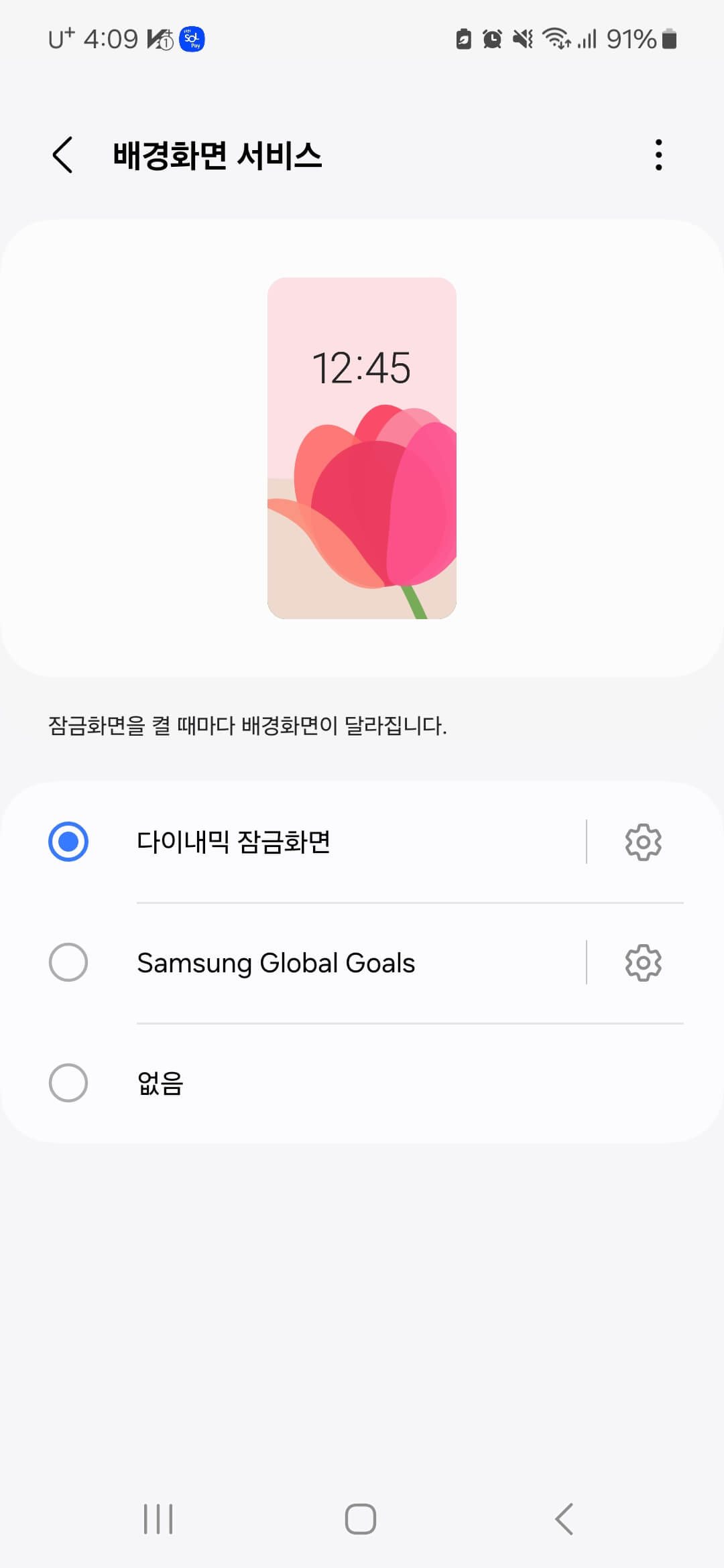Open 다이내믹 잠금화면 settings gear
The width and height of the screenshot is (724, 1568).
coord(642,842)
